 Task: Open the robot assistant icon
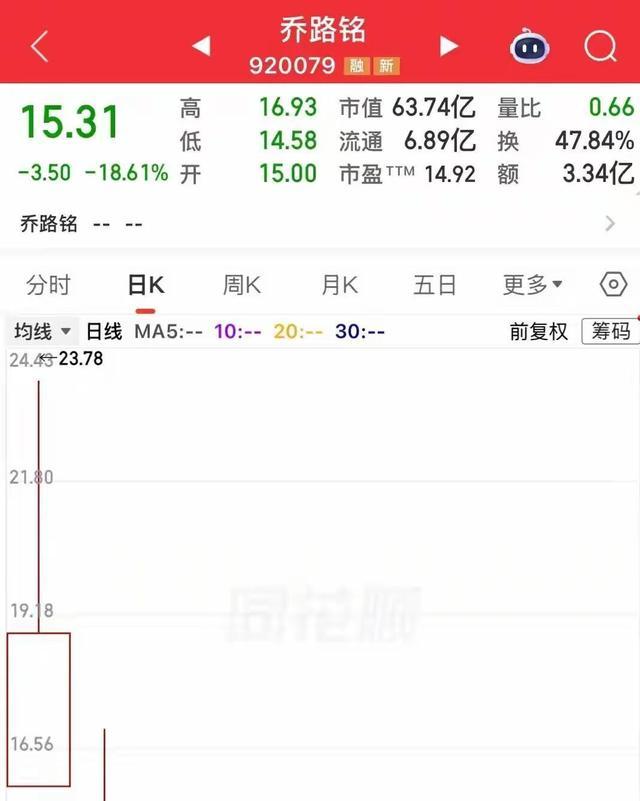point(529,46)
